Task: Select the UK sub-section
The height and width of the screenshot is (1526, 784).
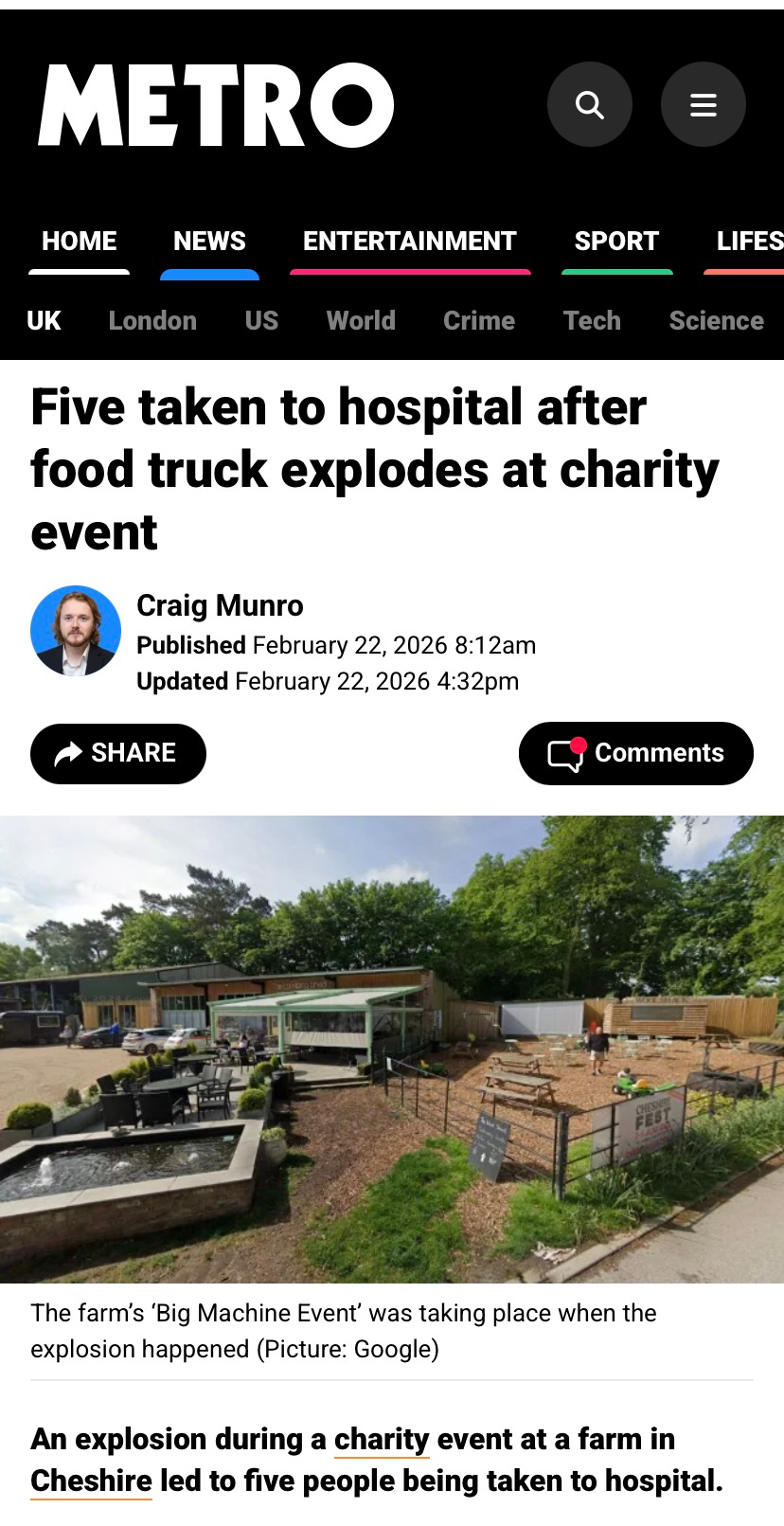Action: [x=44, y=321]
